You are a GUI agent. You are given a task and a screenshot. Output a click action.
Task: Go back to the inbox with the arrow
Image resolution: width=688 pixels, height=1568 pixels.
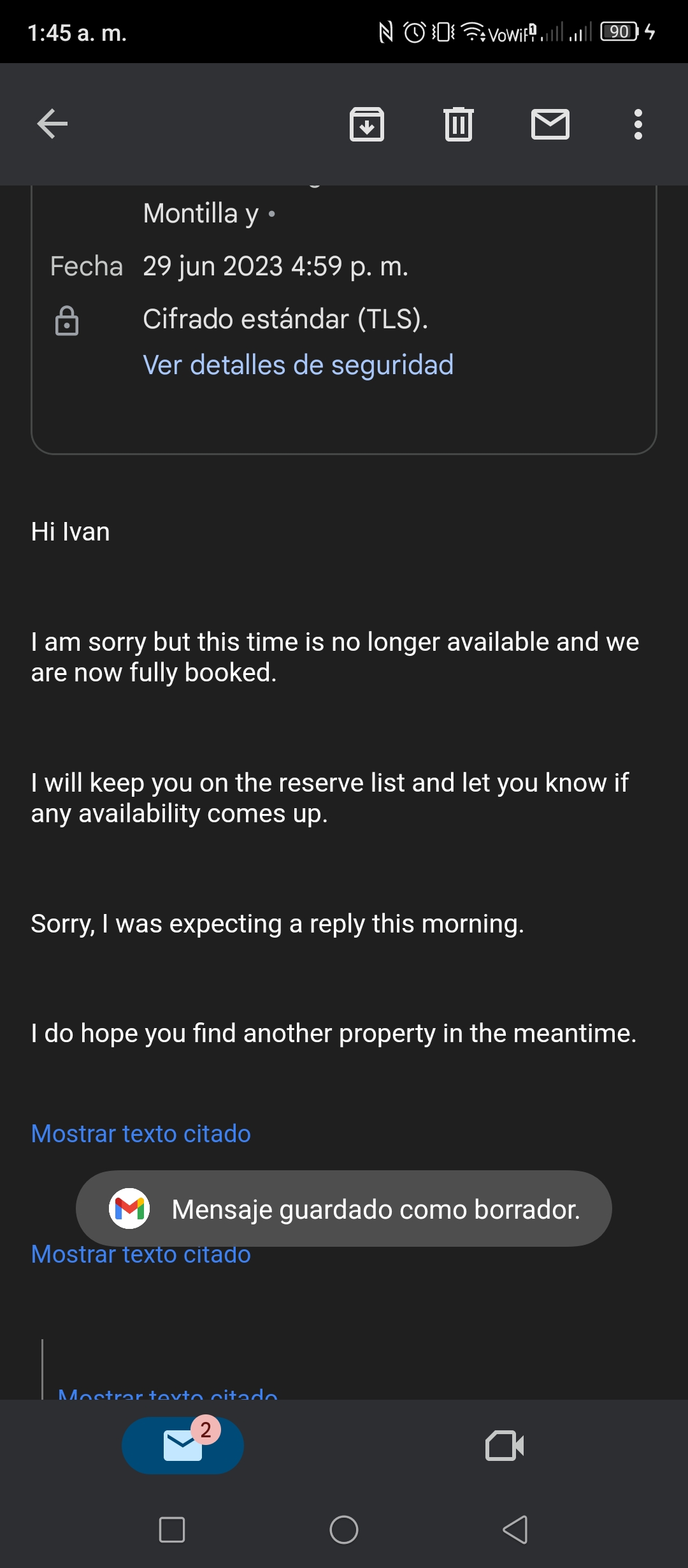coord(52,124)
